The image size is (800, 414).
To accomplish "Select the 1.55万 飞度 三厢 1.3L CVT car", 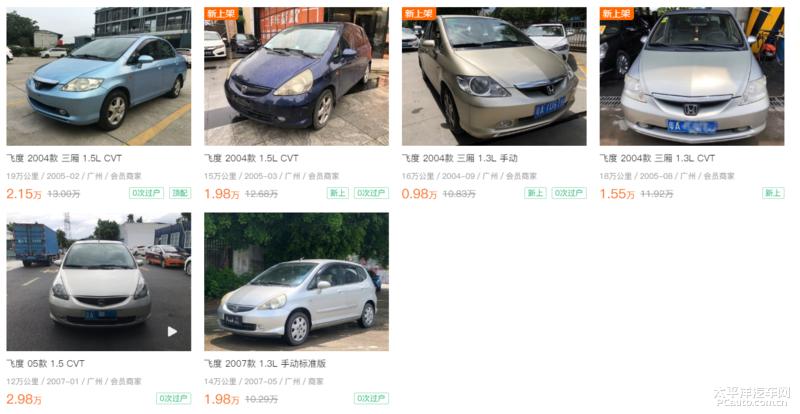I will [691, 76].
